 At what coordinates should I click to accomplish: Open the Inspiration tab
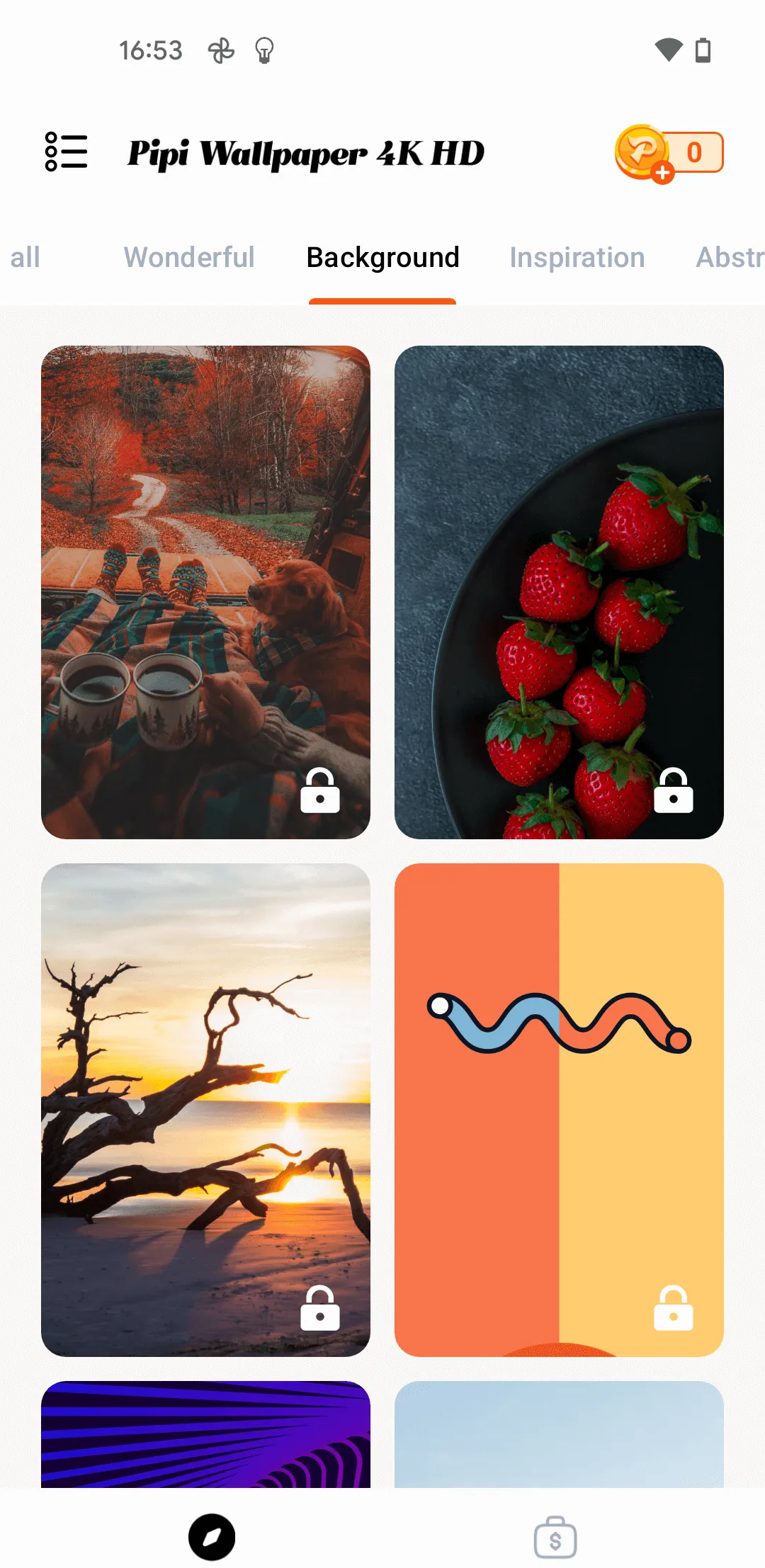click(x=577, y=258)
